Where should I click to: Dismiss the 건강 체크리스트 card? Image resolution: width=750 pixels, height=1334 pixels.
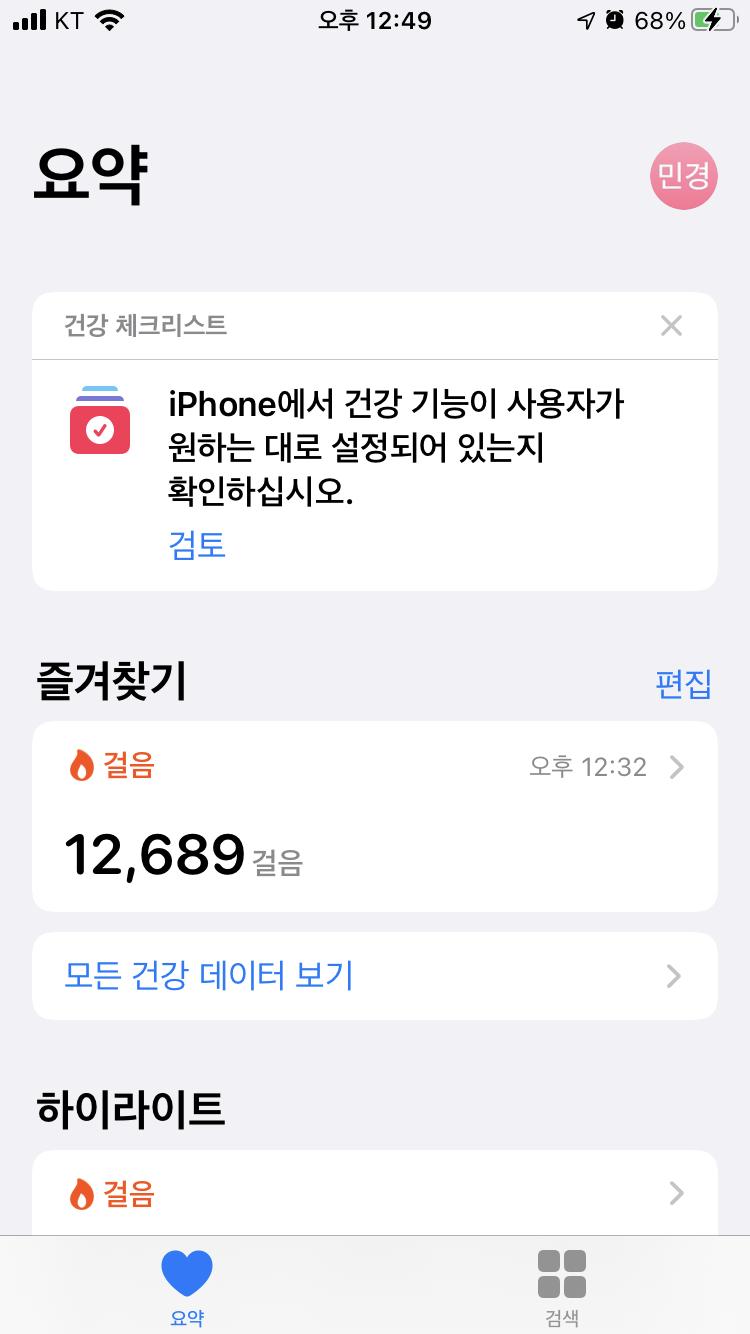coord(671,325)
